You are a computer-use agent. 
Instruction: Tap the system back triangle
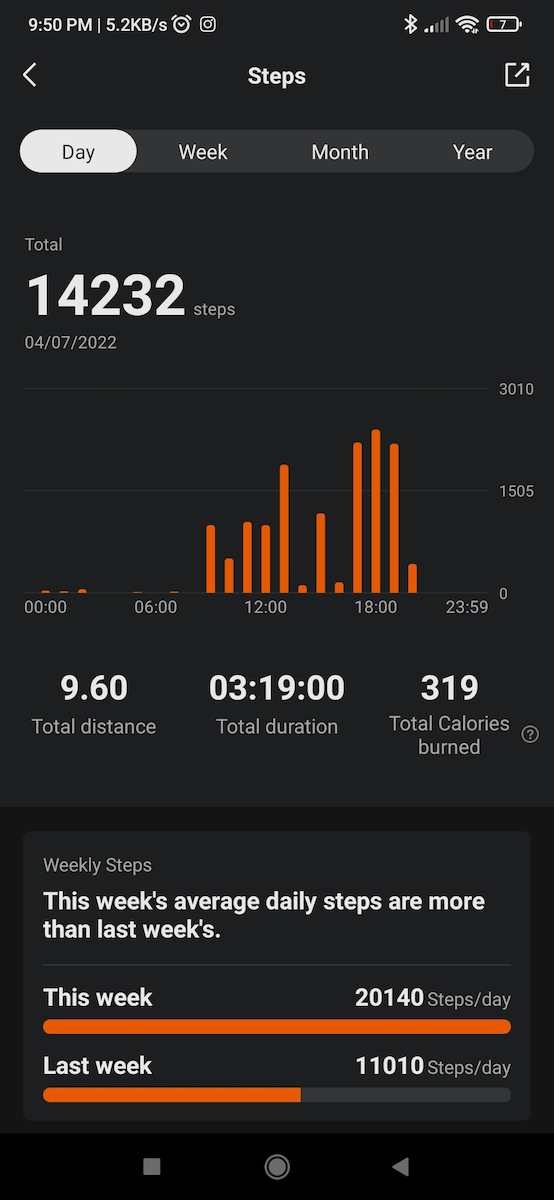(x=401, y=1166)
